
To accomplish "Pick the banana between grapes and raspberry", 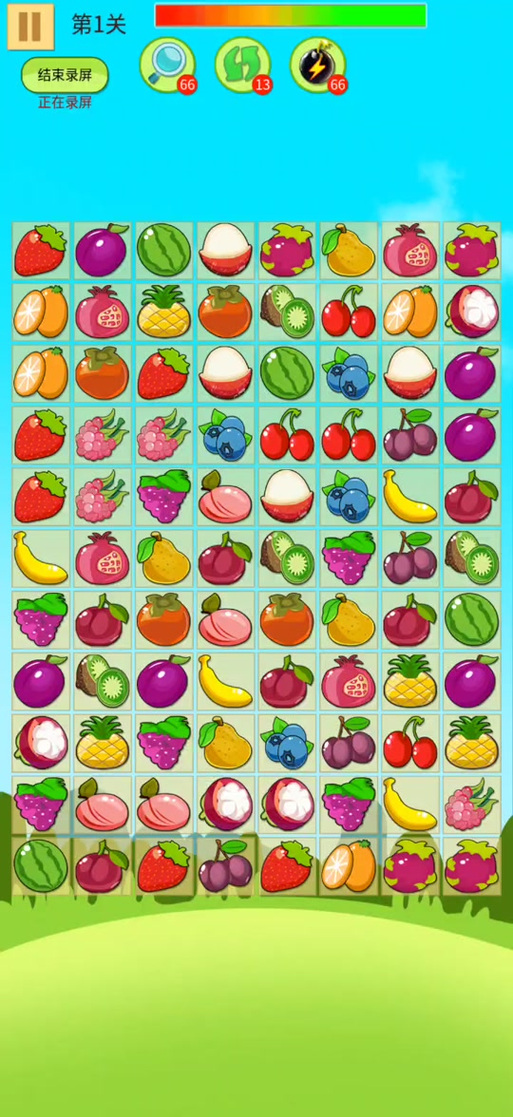I will click(410, 804).
